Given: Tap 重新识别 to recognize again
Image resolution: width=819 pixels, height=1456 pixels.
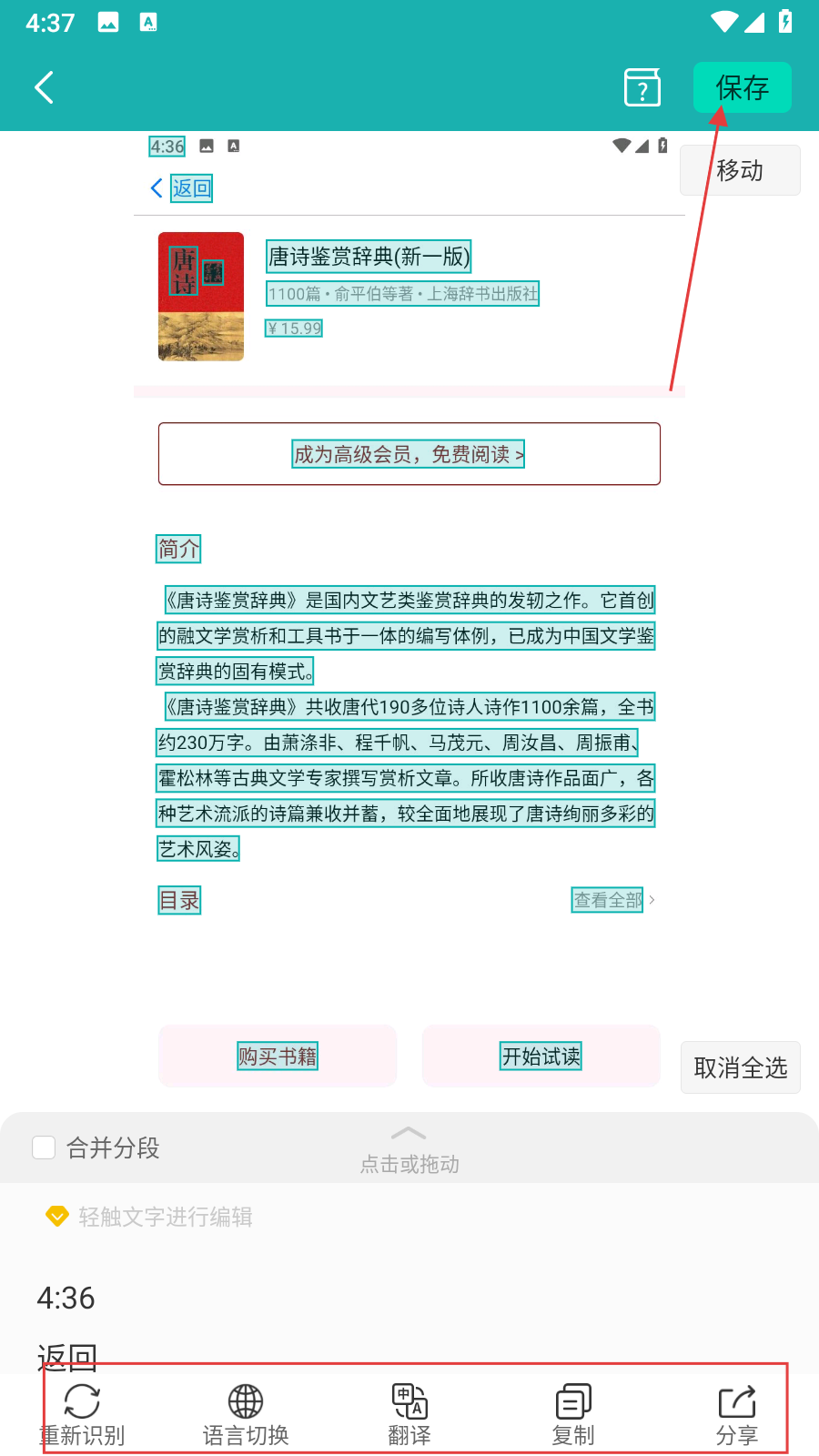Looking at the screenshot, I should (x=82, y=1415).
